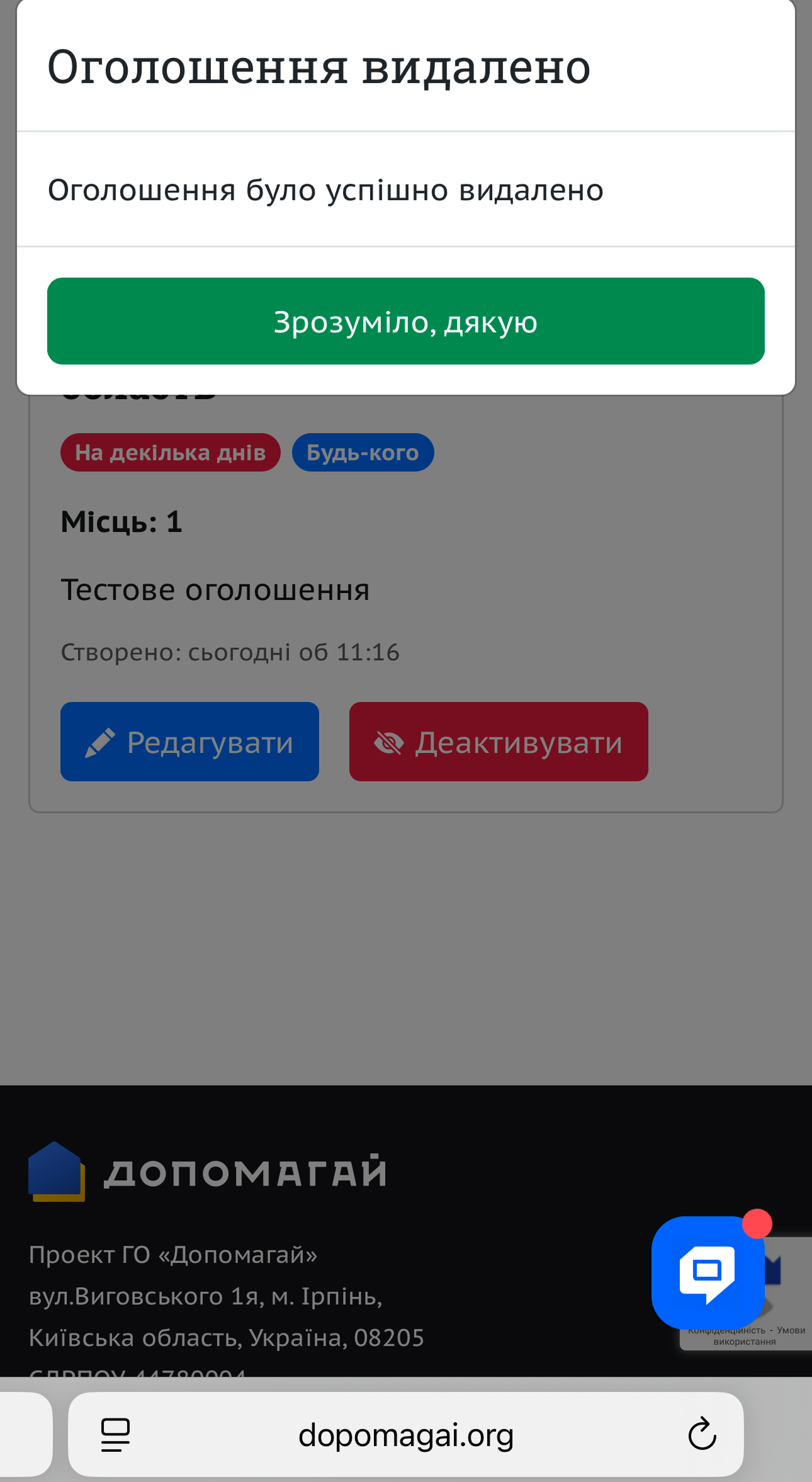Image resolution: width=812 pixels, height=1482 pixels.
Task: Open the blue chat support bubble
Action: pos(708,1272)
